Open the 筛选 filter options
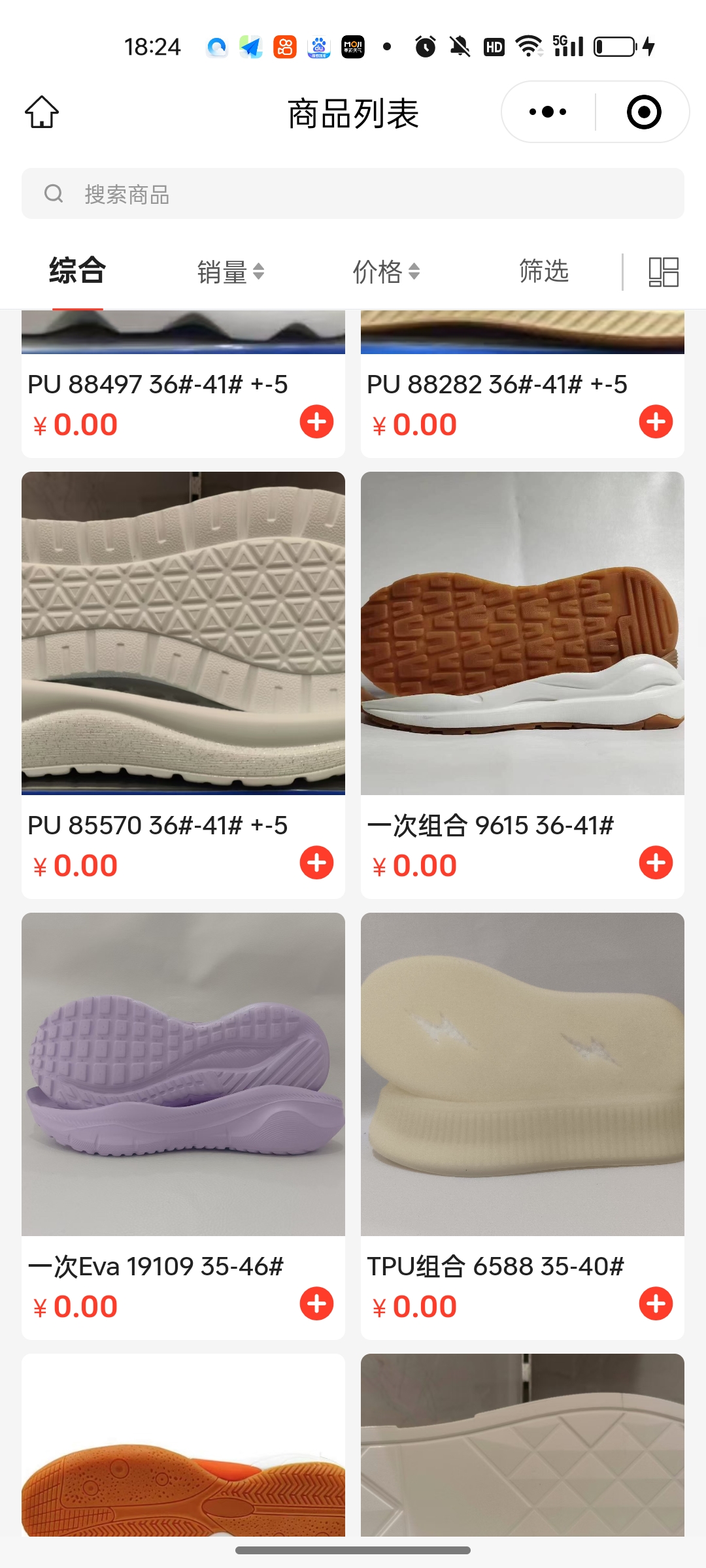Viewport: 706px width, 1568px height. pos(543,271)
